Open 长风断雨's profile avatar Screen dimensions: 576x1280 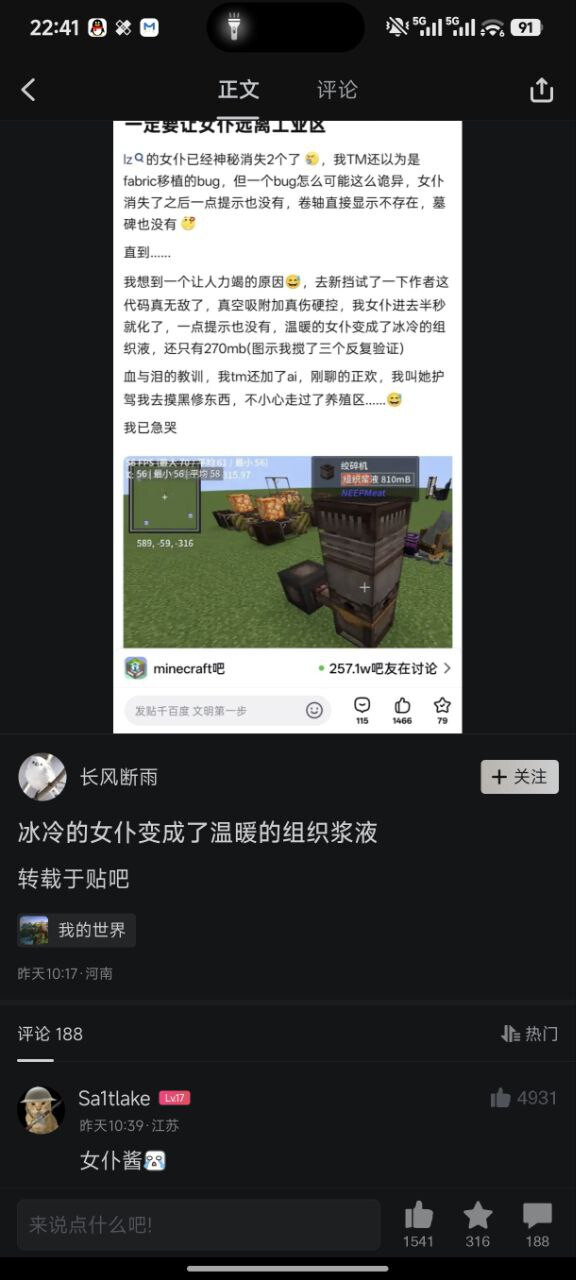pyautogui.click(x=42, y=777)
